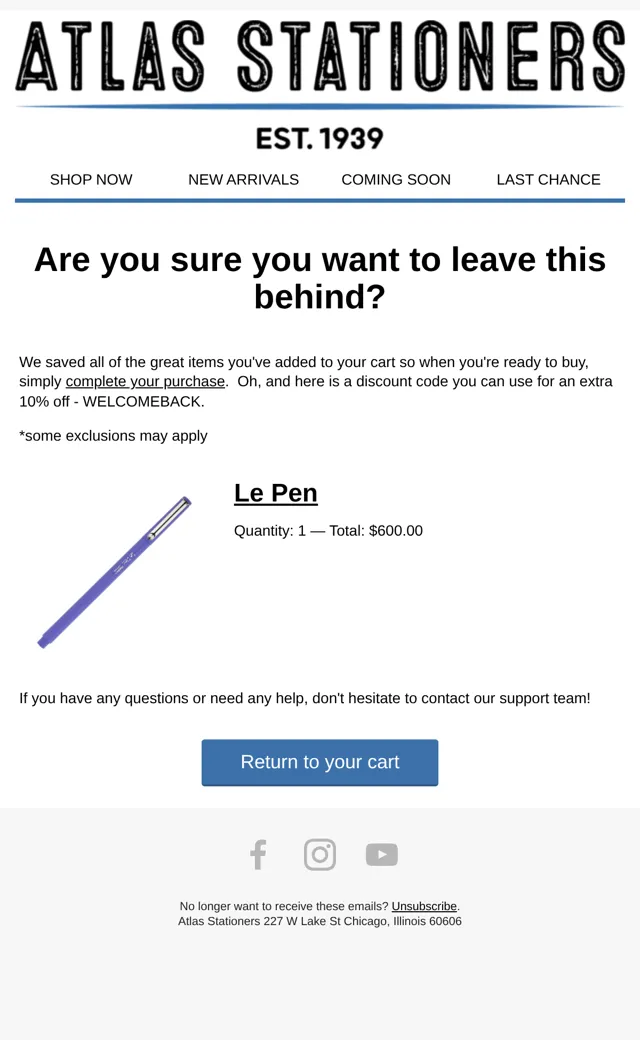Visit the LAST CHANCE page
Viewport: 640px width, 1040px height.
(548, 180)
